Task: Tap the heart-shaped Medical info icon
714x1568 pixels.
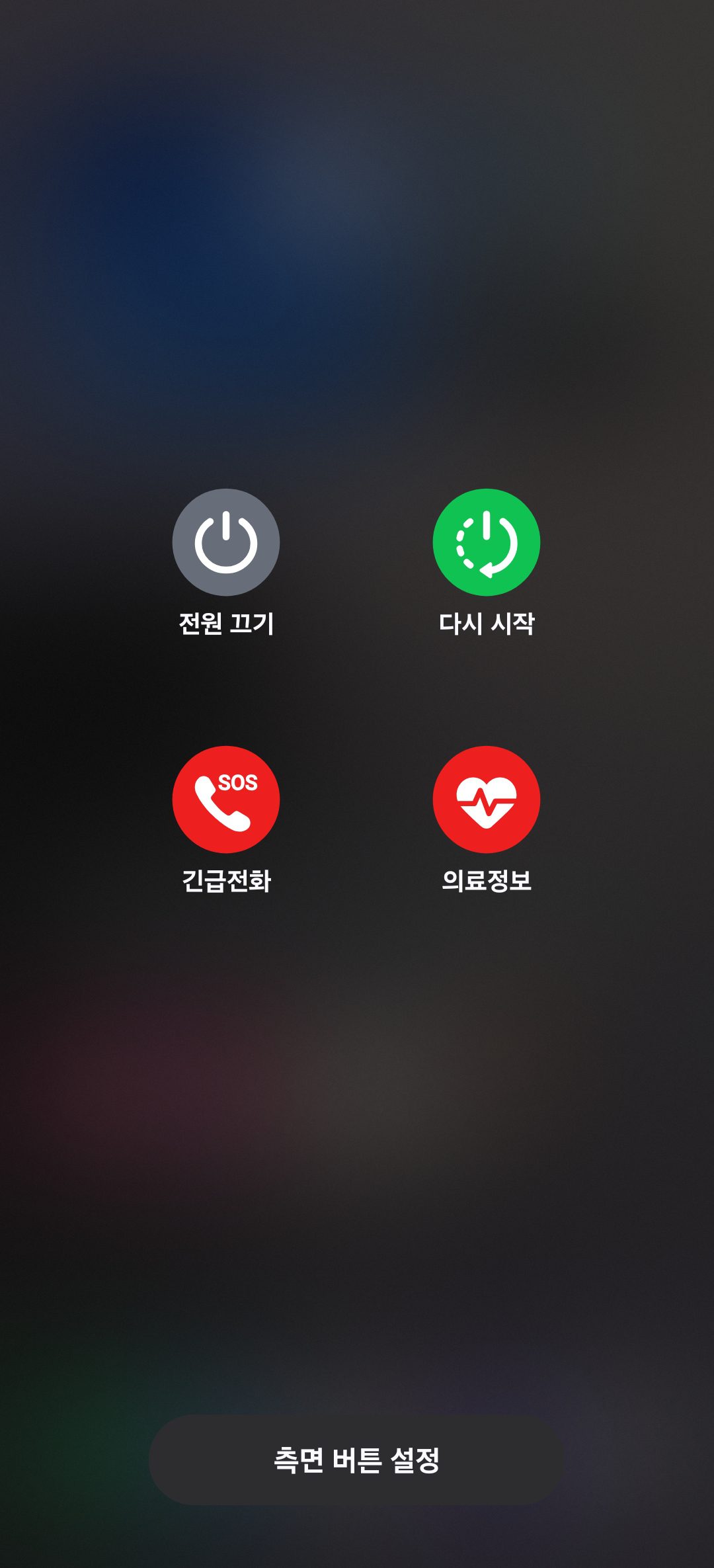Action: click(487, 800)
